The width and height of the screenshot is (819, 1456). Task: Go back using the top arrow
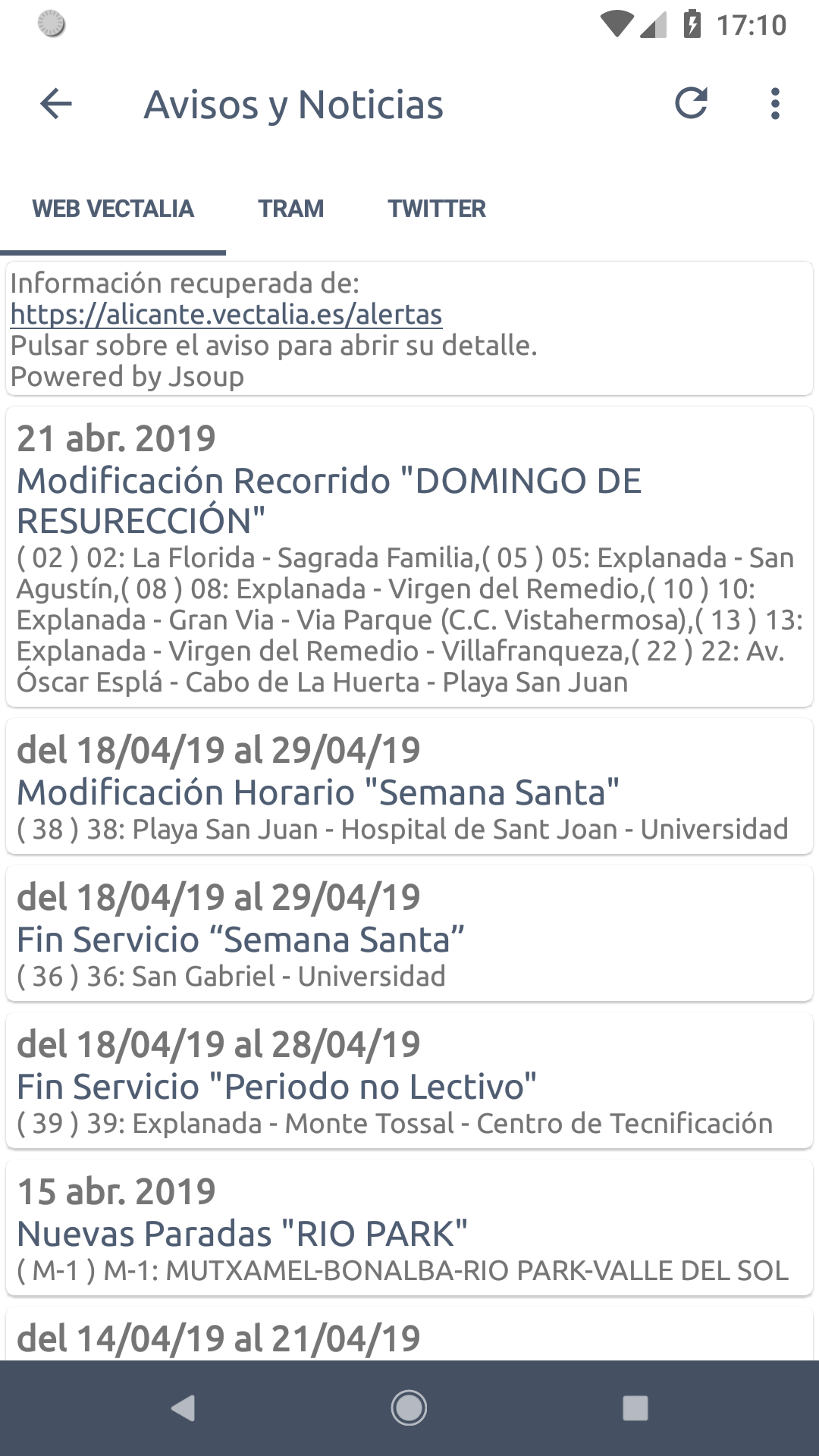[x=55, y=104]
